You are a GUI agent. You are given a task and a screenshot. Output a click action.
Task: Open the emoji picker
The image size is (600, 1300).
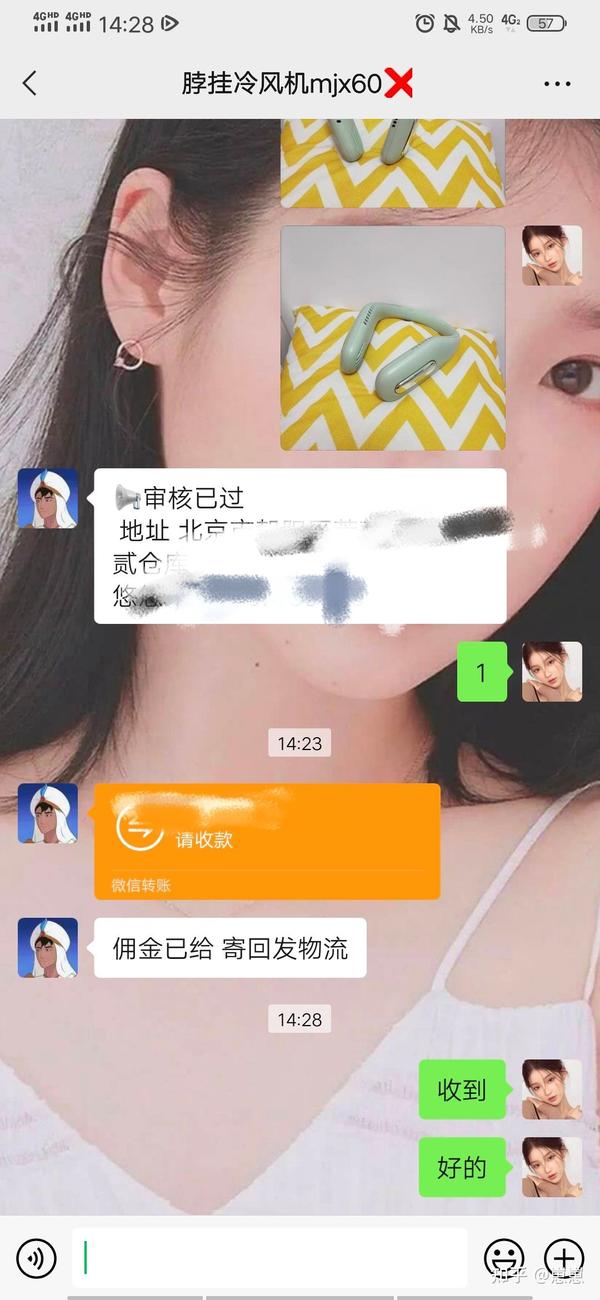coord(504,1258)
